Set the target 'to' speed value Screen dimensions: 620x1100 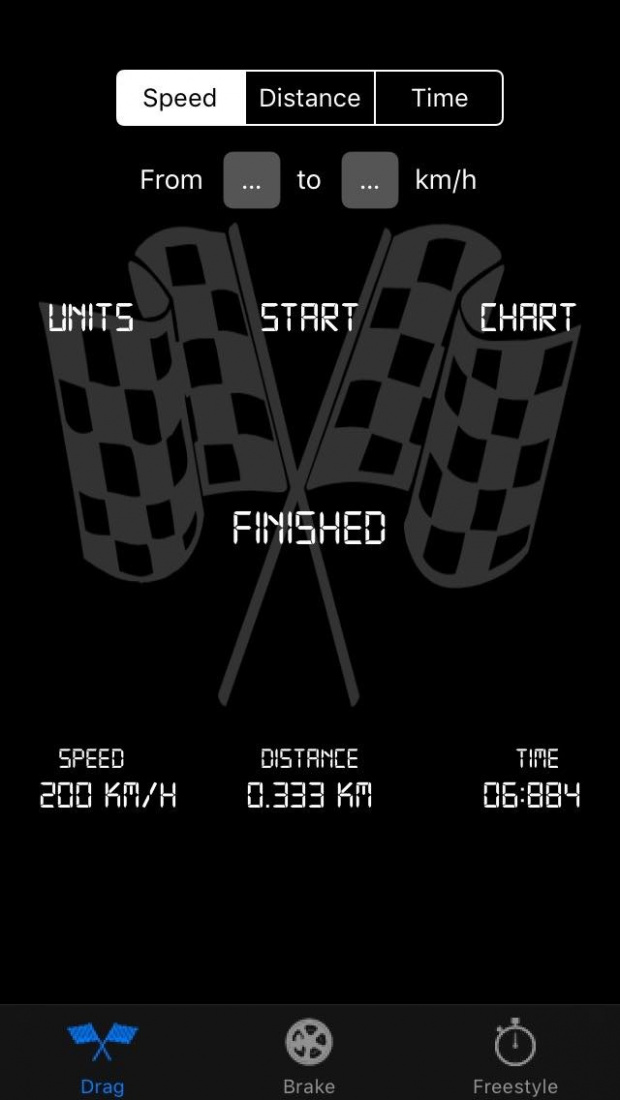(370, 180)
